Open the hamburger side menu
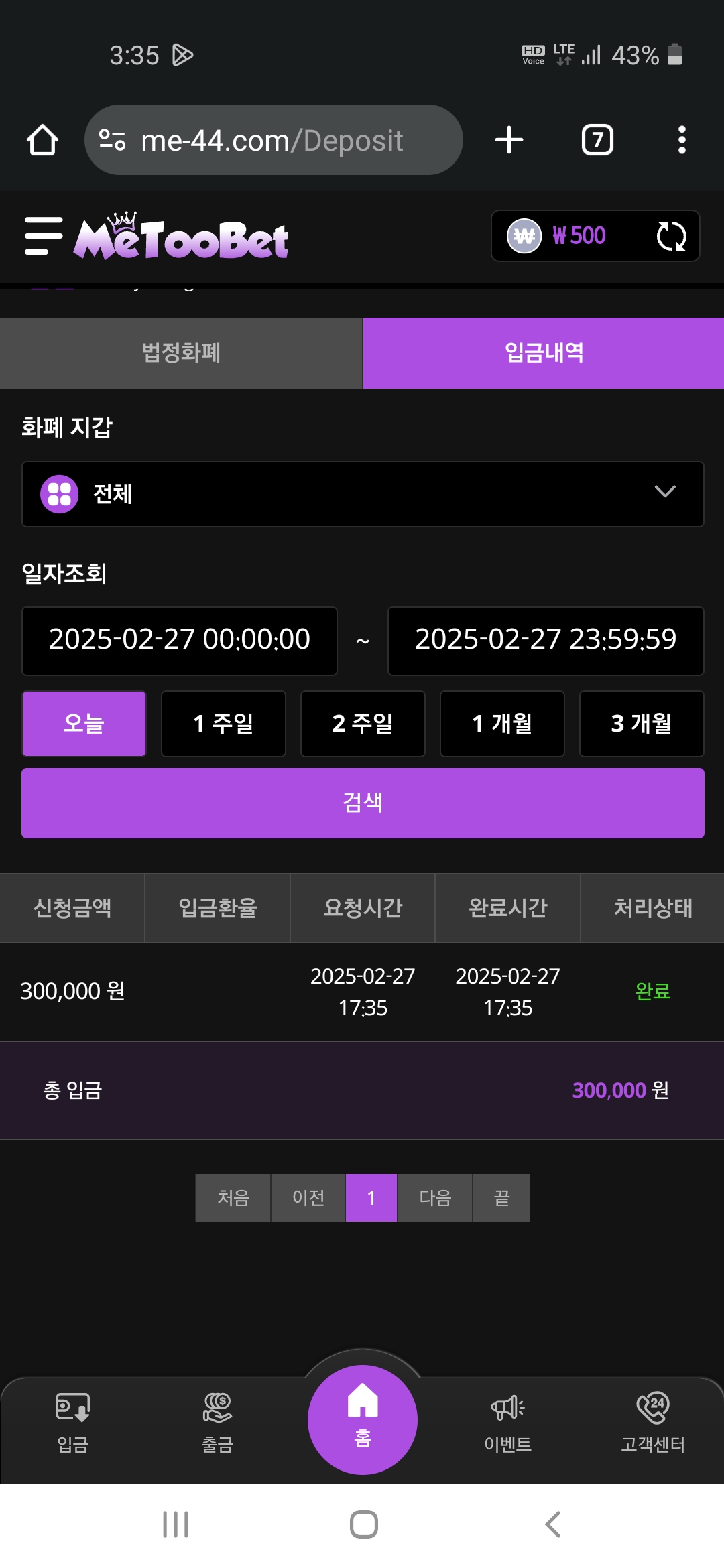The width and height of the screenshot is (724, 1568). (44, 236)
